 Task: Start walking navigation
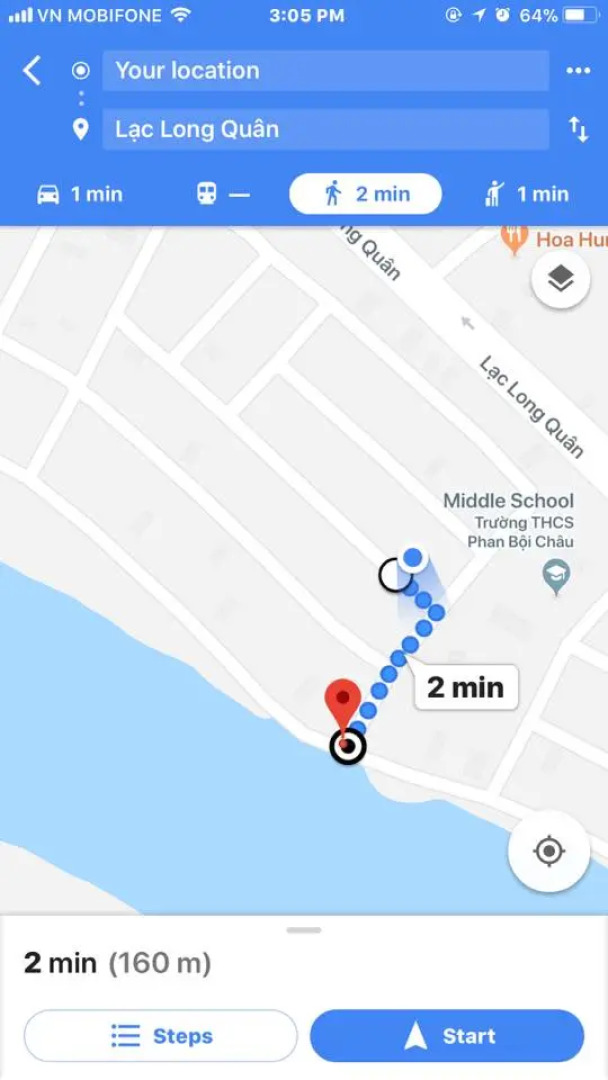[447, 1036]
